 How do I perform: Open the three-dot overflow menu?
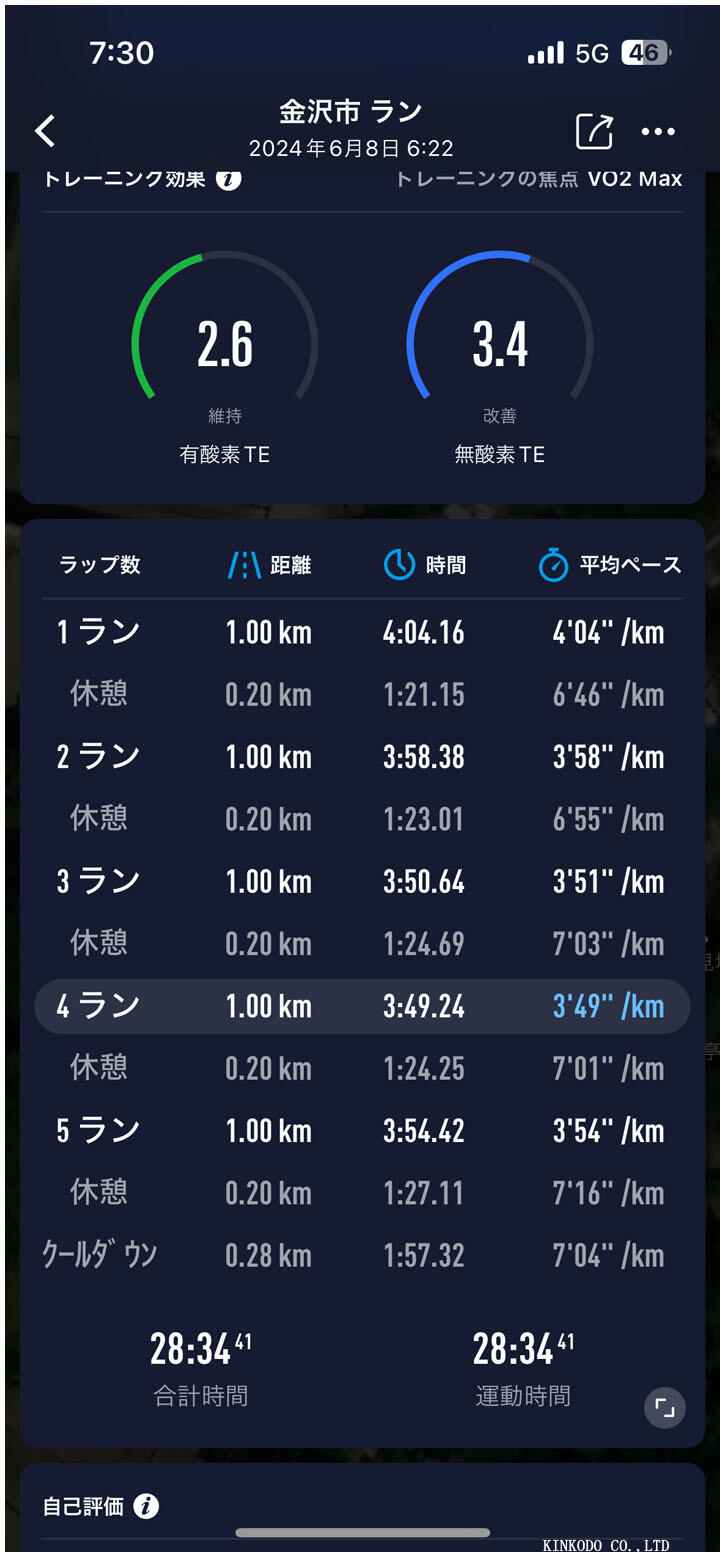point(658,131)
